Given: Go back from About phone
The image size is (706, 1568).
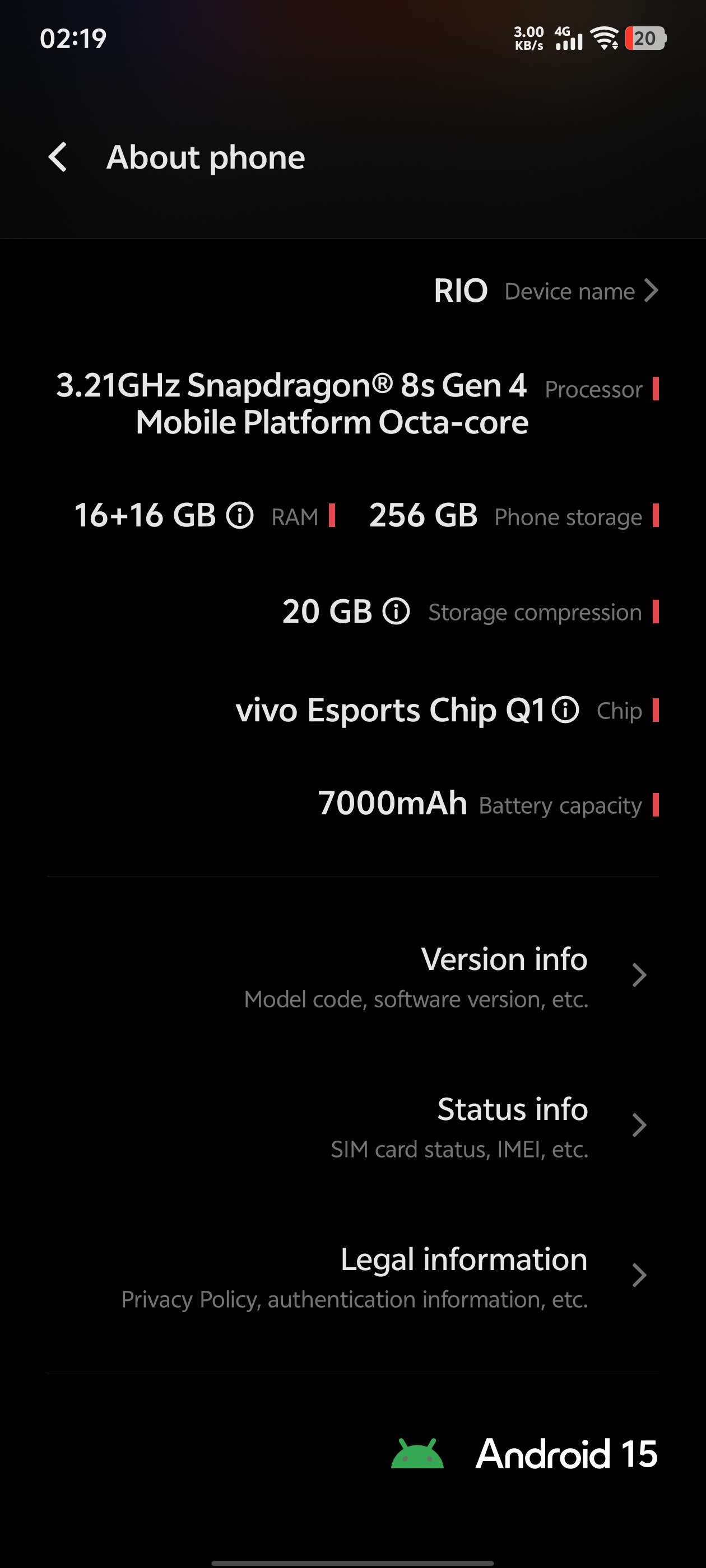Looking at the screenshot, I should (58, 158).
